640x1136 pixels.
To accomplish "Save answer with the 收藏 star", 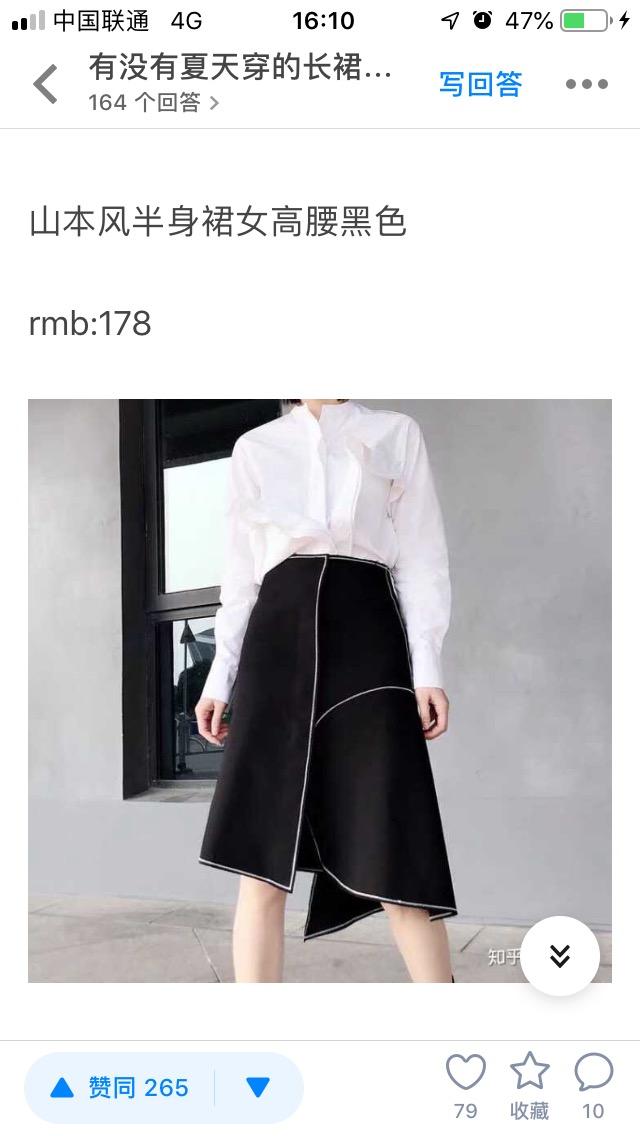I will [x=530, y=1085].
